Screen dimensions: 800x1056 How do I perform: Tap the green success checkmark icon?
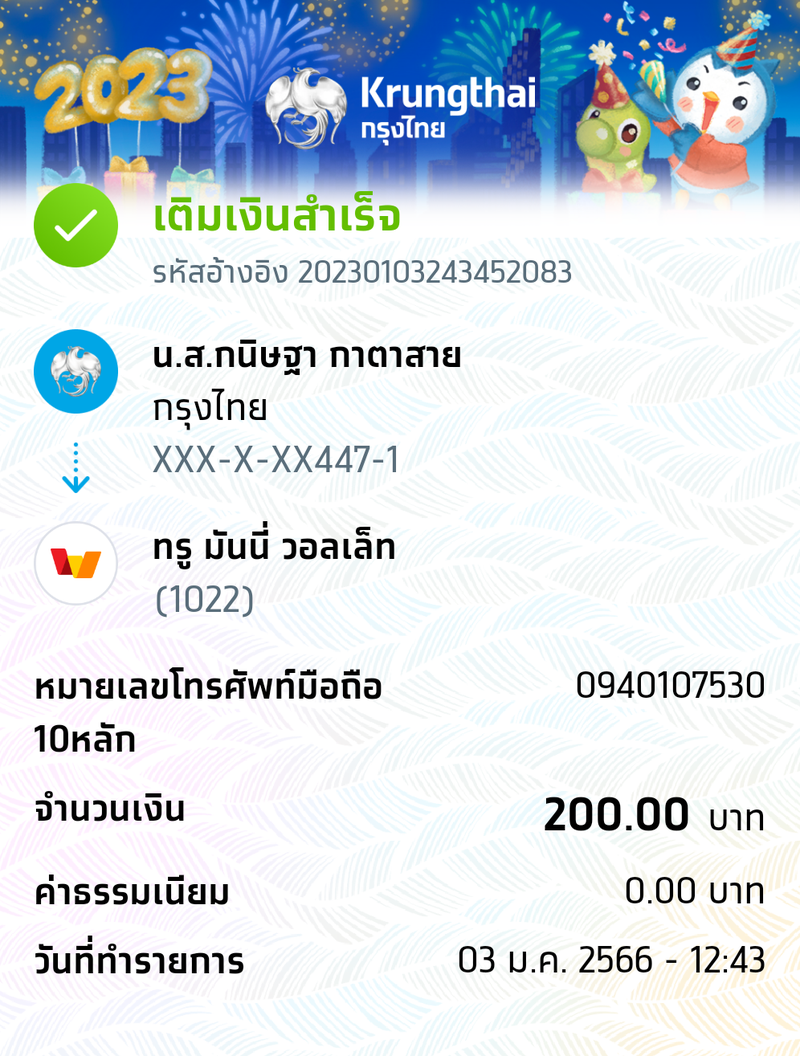pyautogui.click(x=72, y=228)
